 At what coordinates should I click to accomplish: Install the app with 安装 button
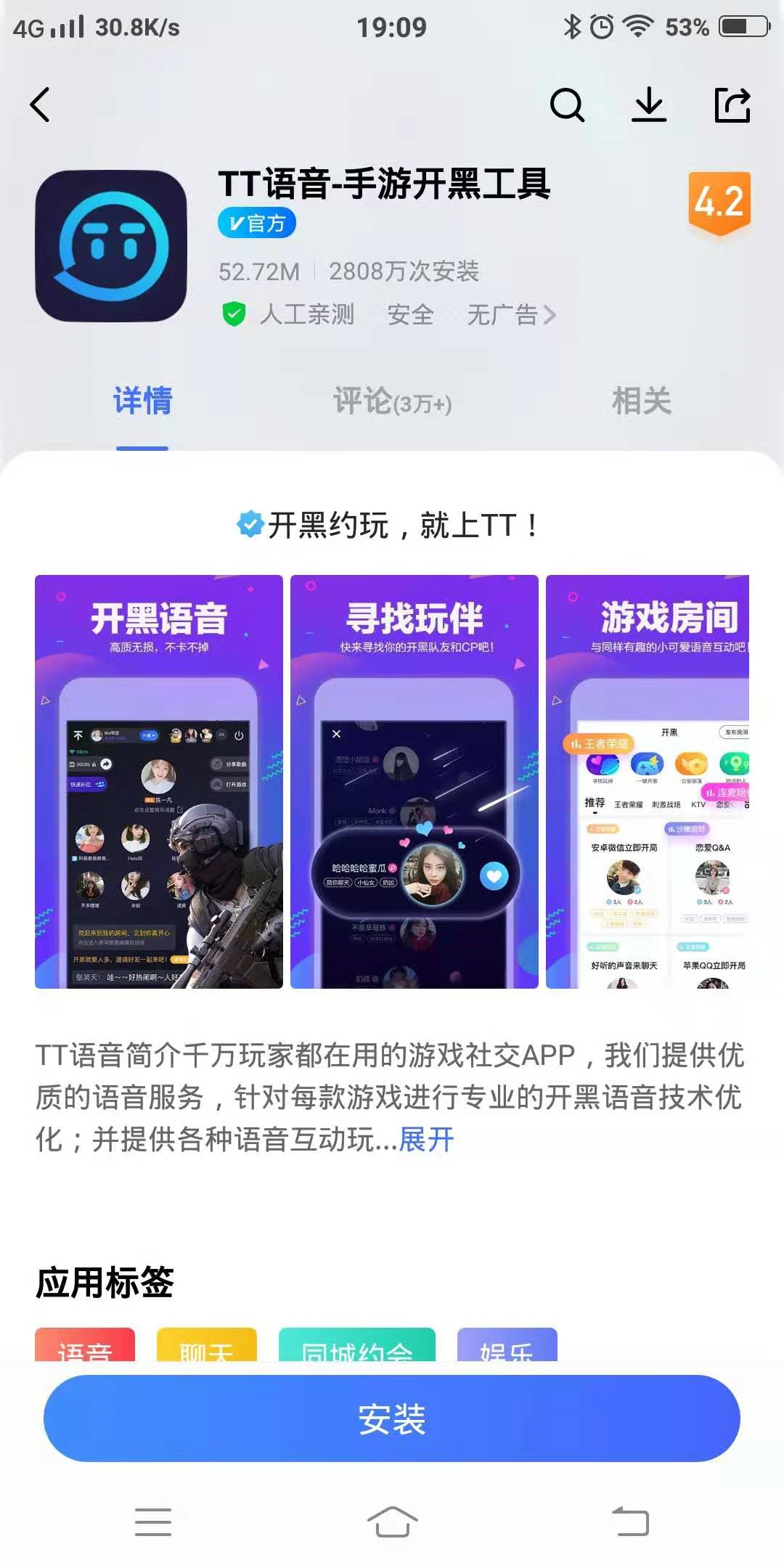click(392, 1418)
